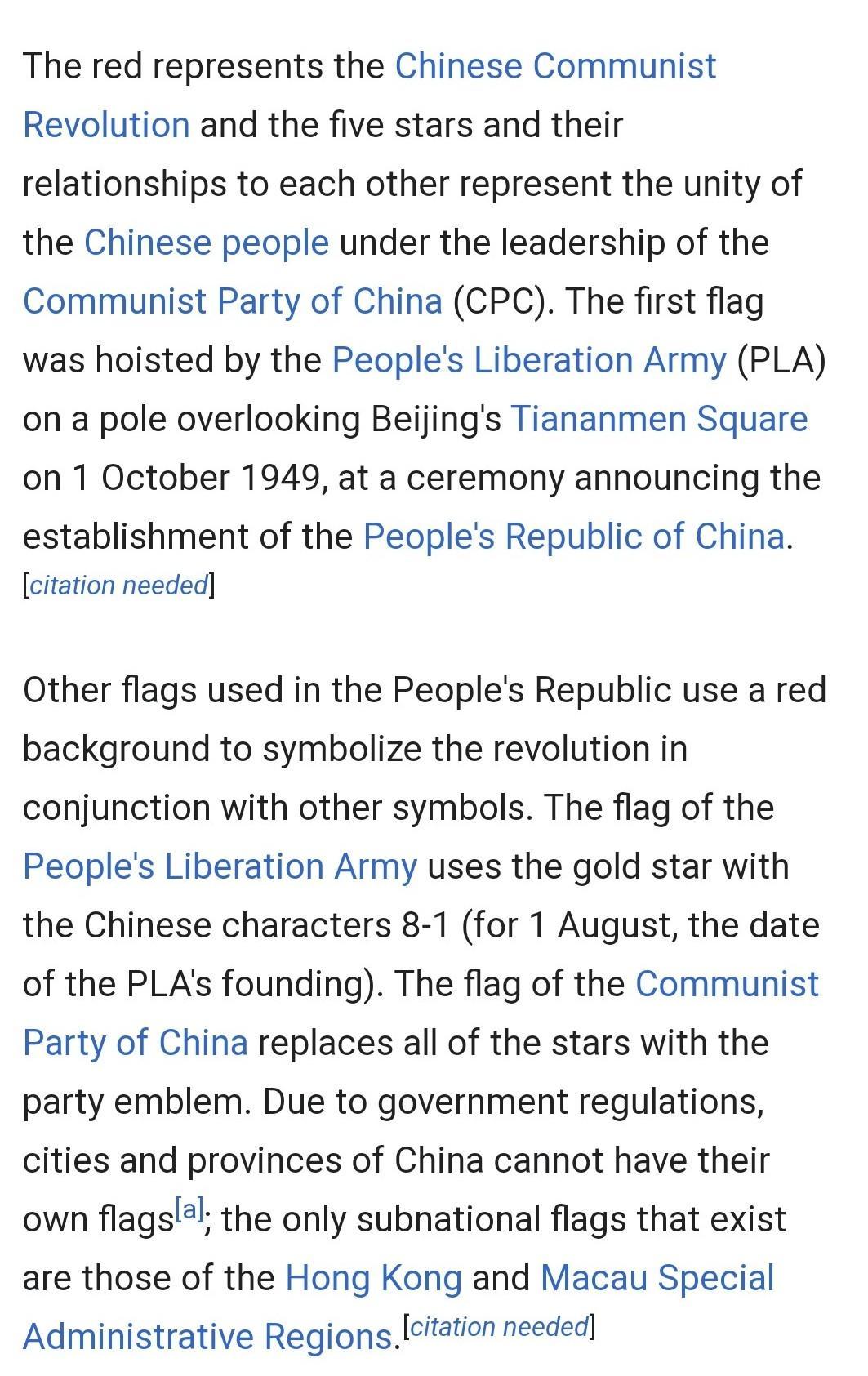Open the Tiananmen Square link

tap(659, 420)
